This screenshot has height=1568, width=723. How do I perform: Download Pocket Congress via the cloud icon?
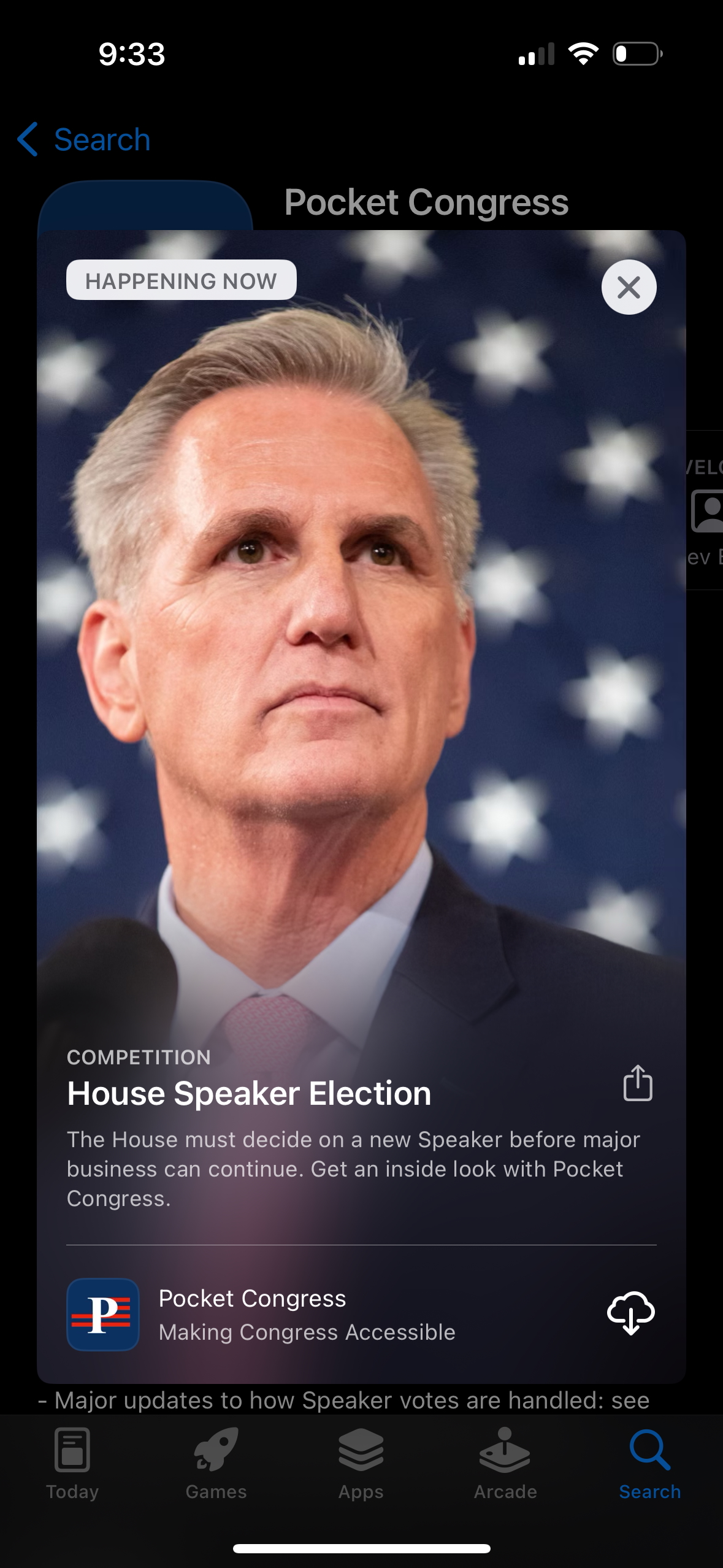(630, 1313)
